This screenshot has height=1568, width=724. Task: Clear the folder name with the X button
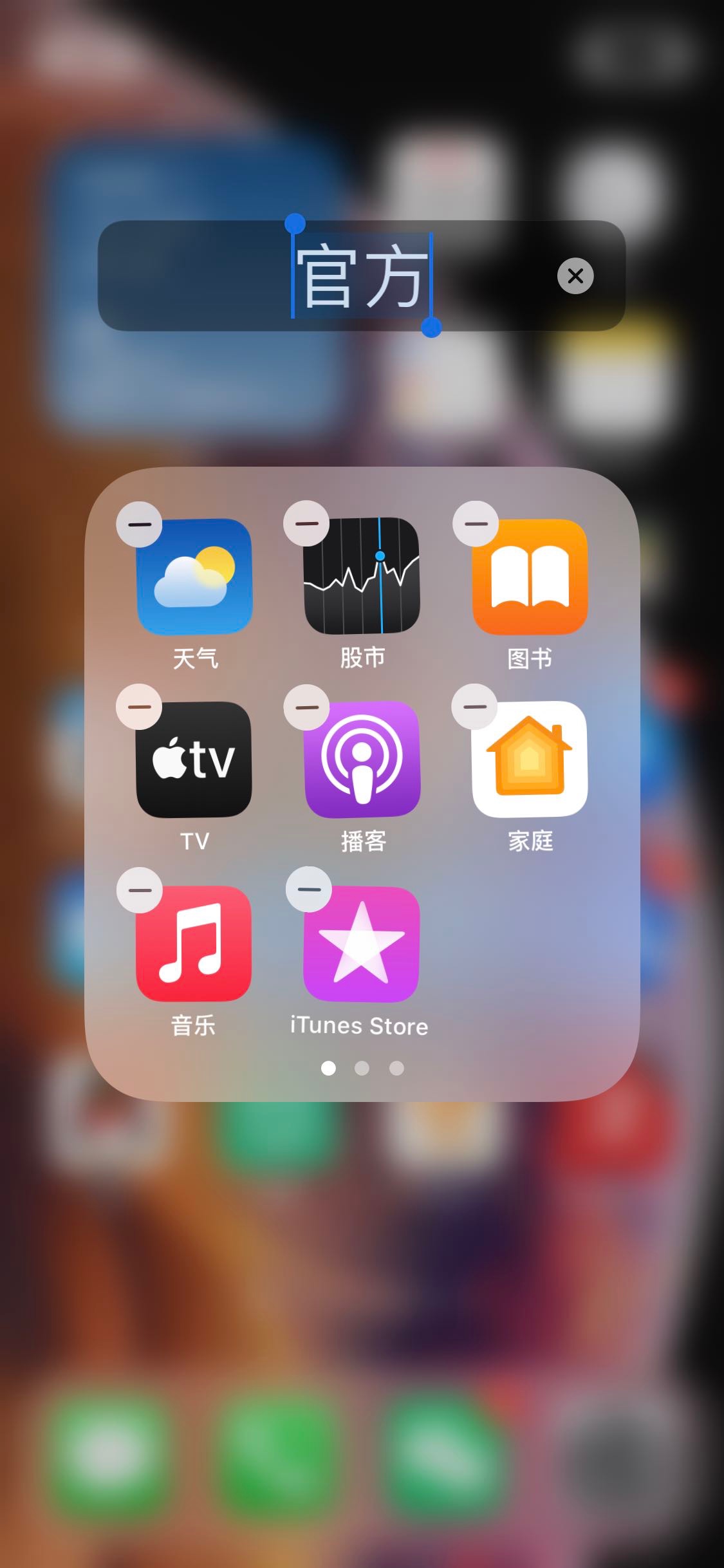[575, 276]
